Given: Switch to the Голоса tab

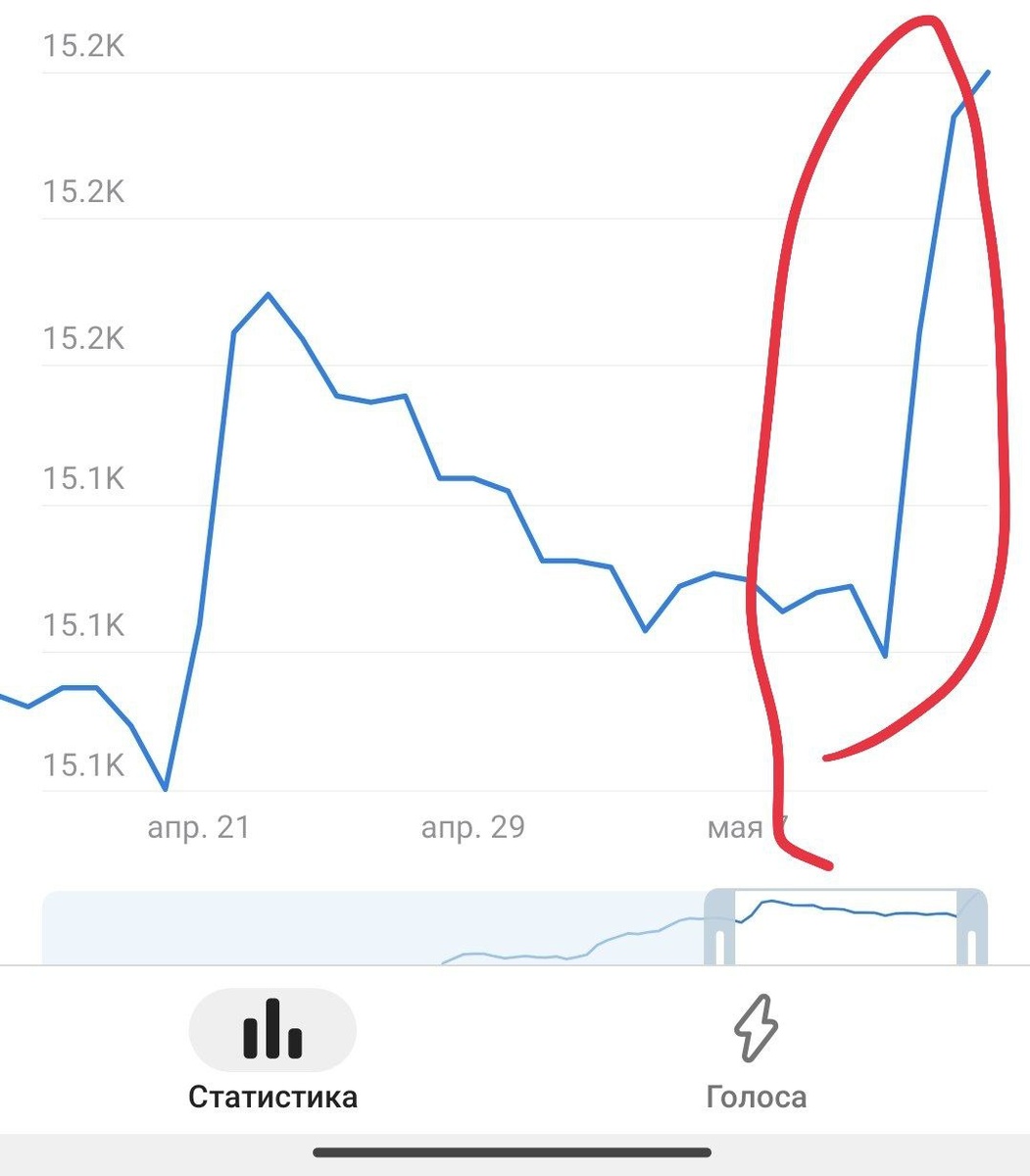Looking at the screenshot, I should (756, 1052).
